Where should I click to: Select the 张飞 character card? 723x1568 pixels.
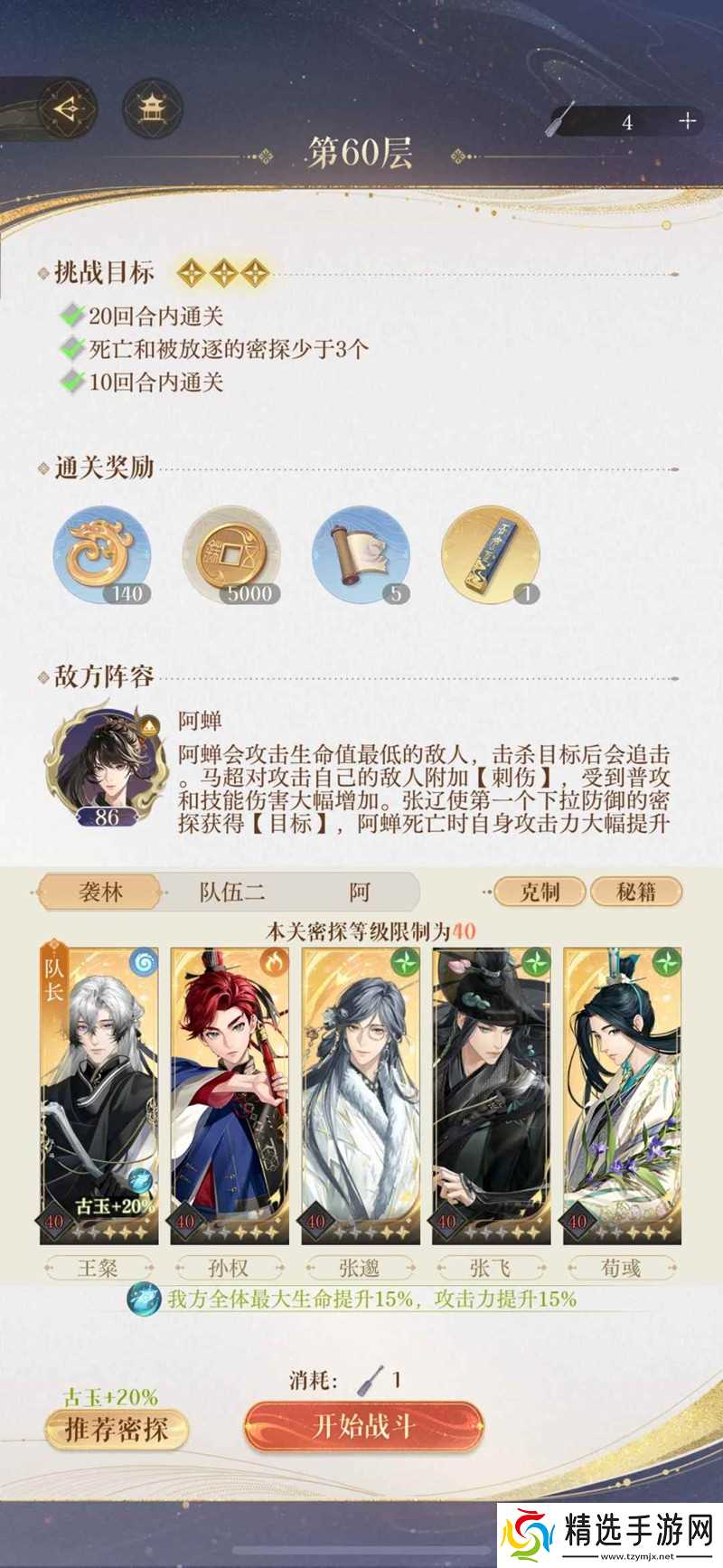[492, 1094]
